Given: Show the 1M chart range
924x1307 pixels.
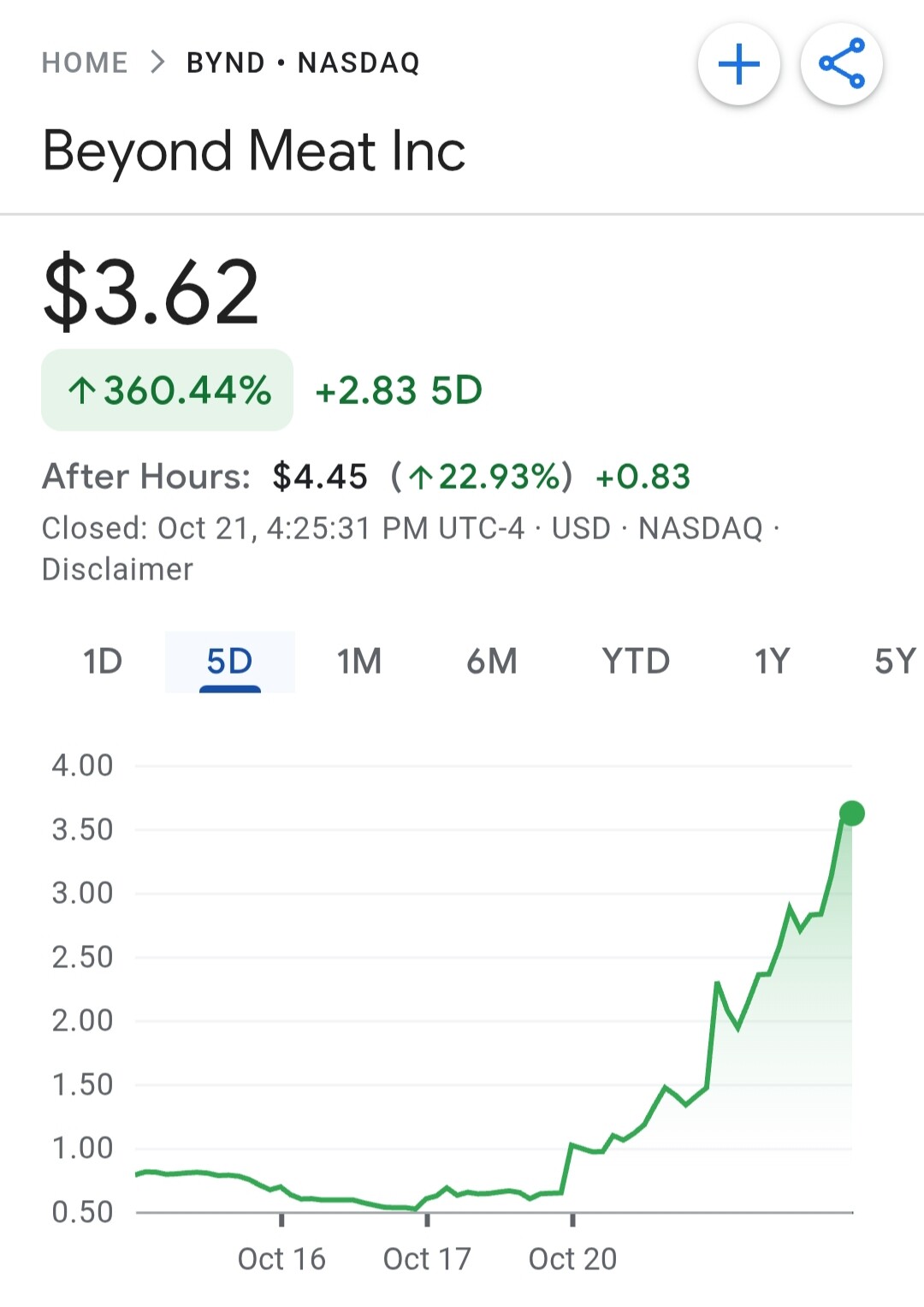Looking at the screenshot, I should click(x=359, y=662).
